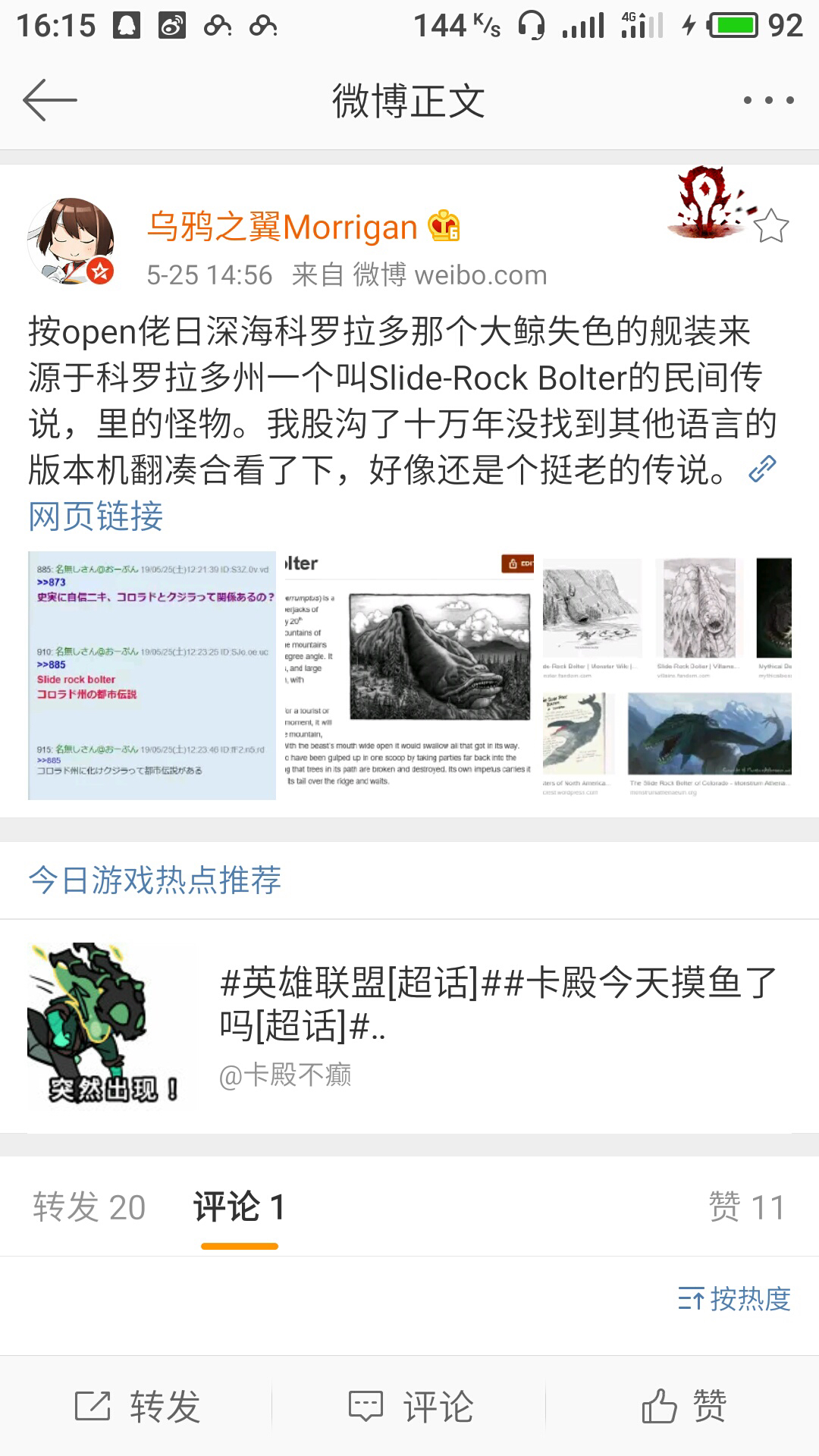Toggle the headset audio icon in status bar
This screenshot has height=1456, width=819.
531,25
